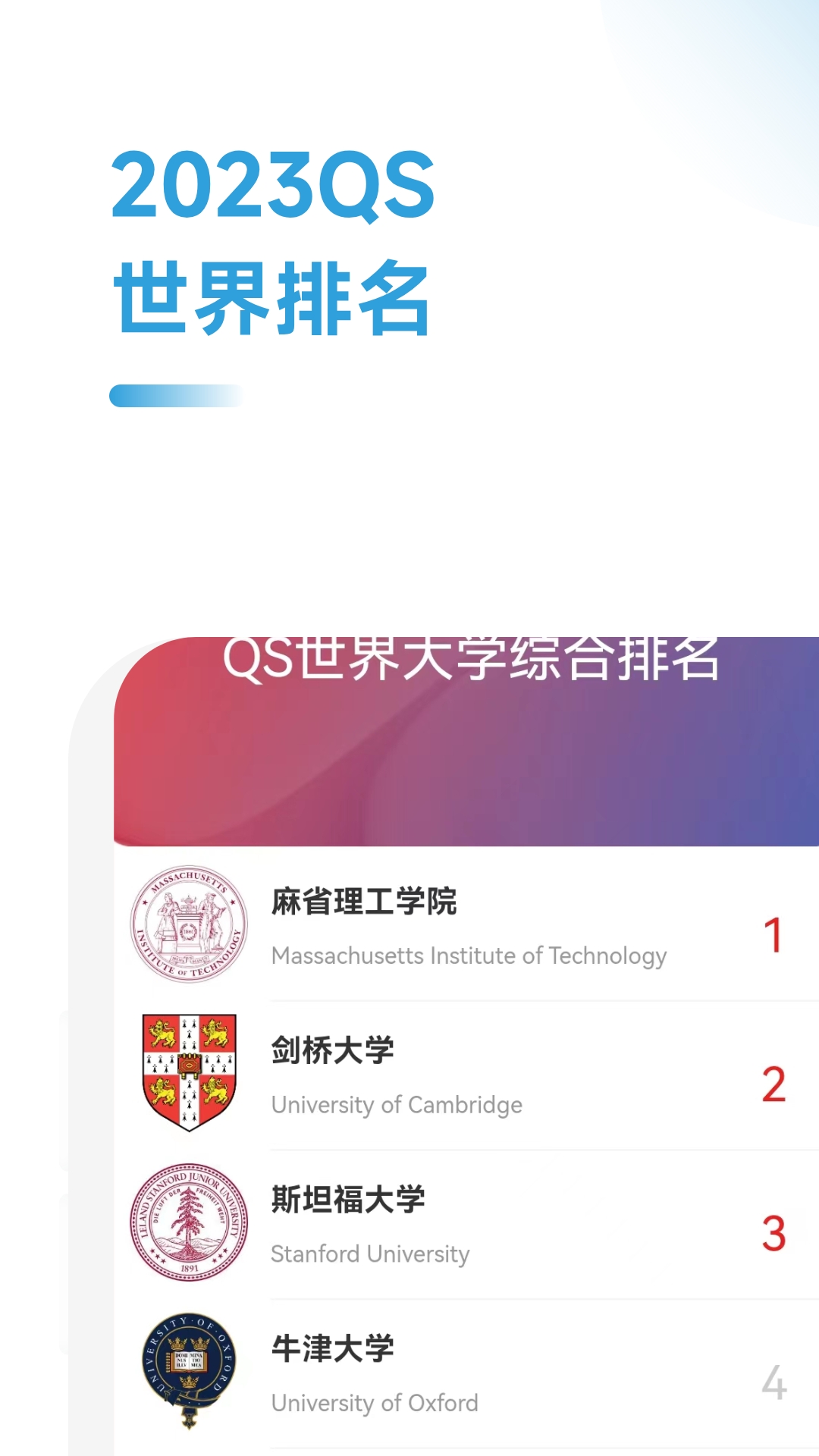Select the 2023QS title text
Viewport: 819px width, 1456px height.
coord(273,190)
